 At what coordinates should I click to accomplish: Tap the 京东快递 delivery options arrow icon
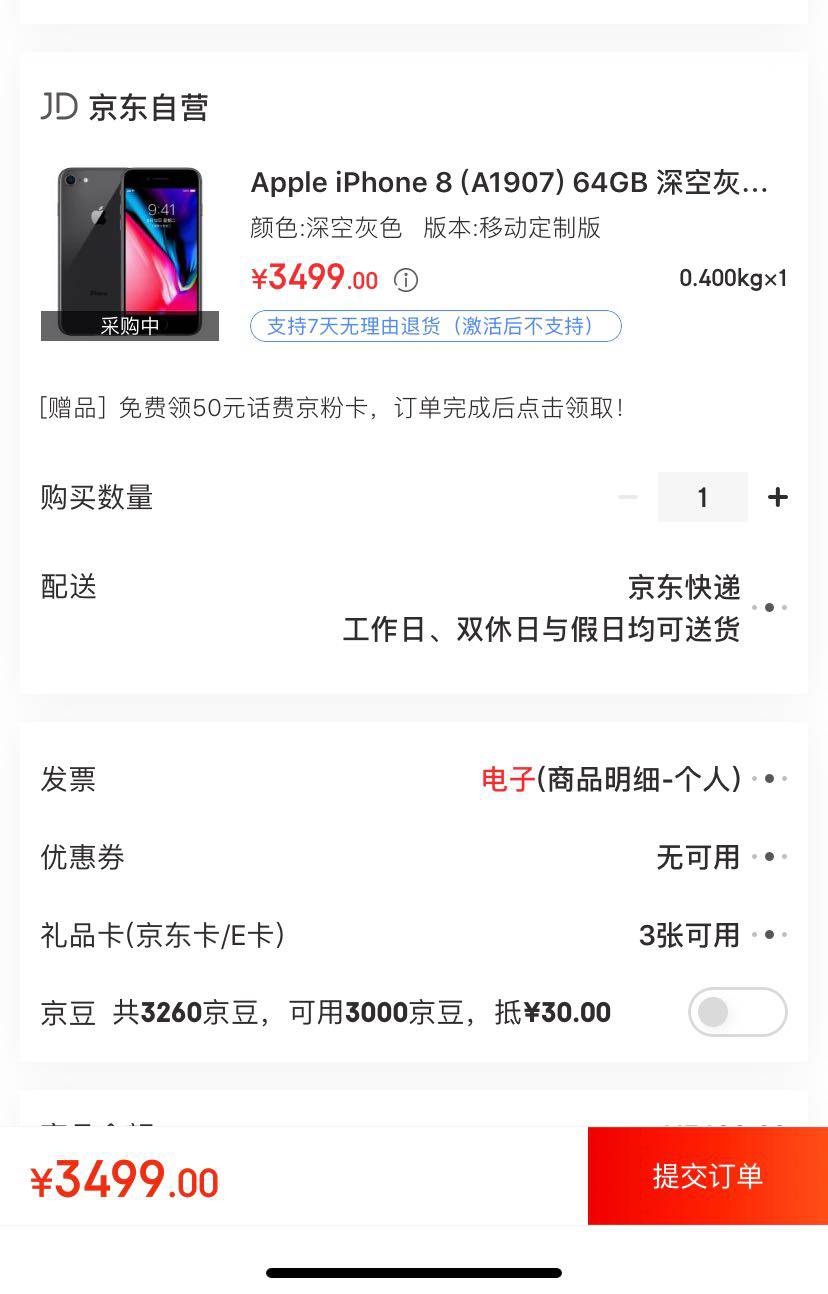pyautogui.click(x=769, y=607)
